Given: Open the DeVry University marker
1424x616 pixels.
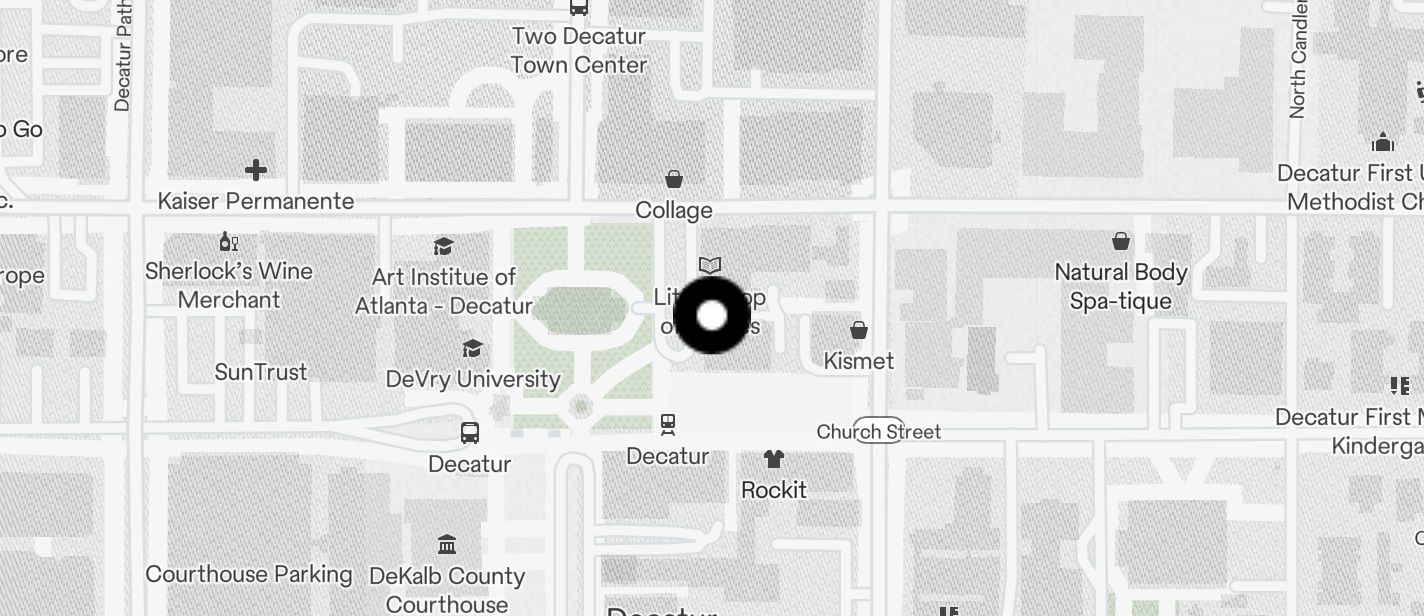Looking at the screenshot, I should point(472,348).
